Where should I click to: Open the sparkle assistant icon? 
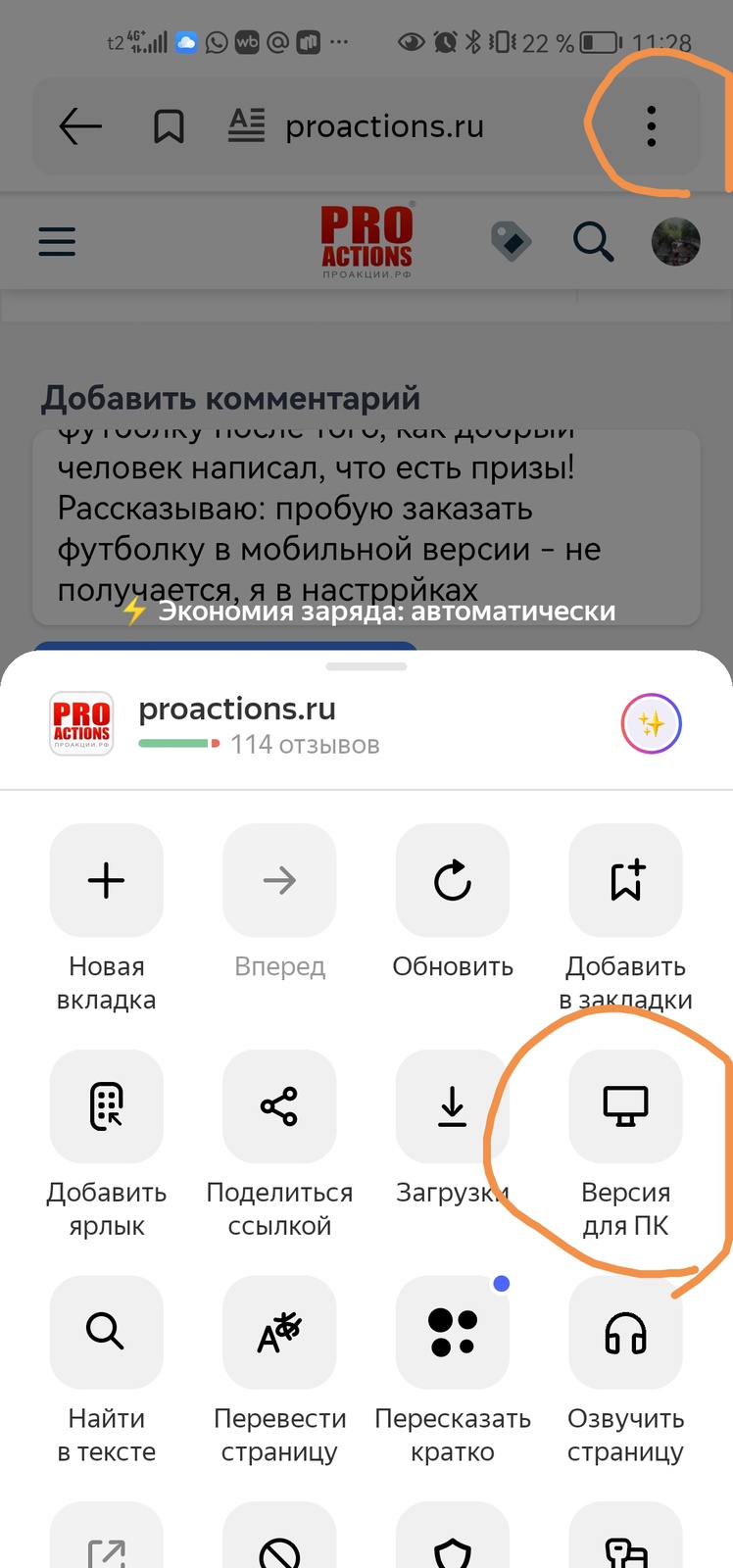pyautogui.click(x=651, y=724)
